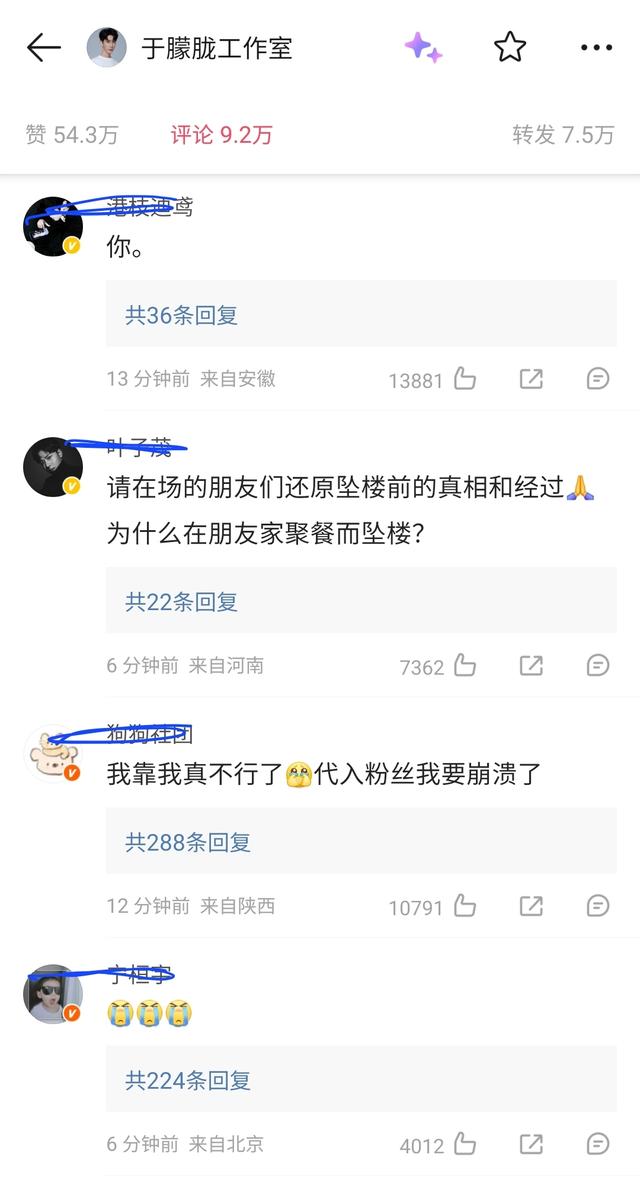Like the comment with 4012 likes
Viewport: 640px width, 1193px height.
coord(464,1144)
